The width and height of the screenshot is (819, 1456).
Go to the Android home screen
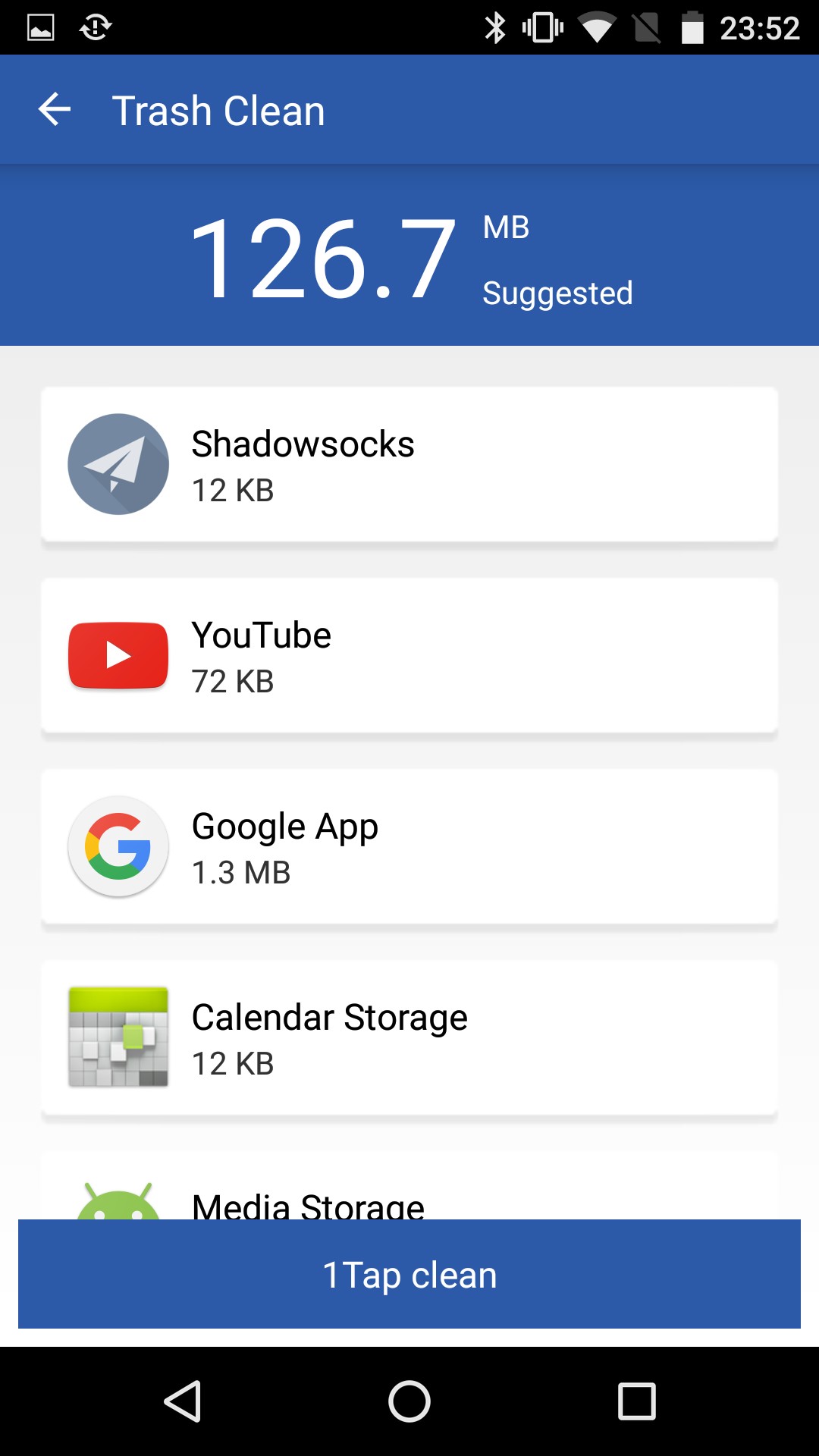pyautogui.click(x=409, y=1401)
